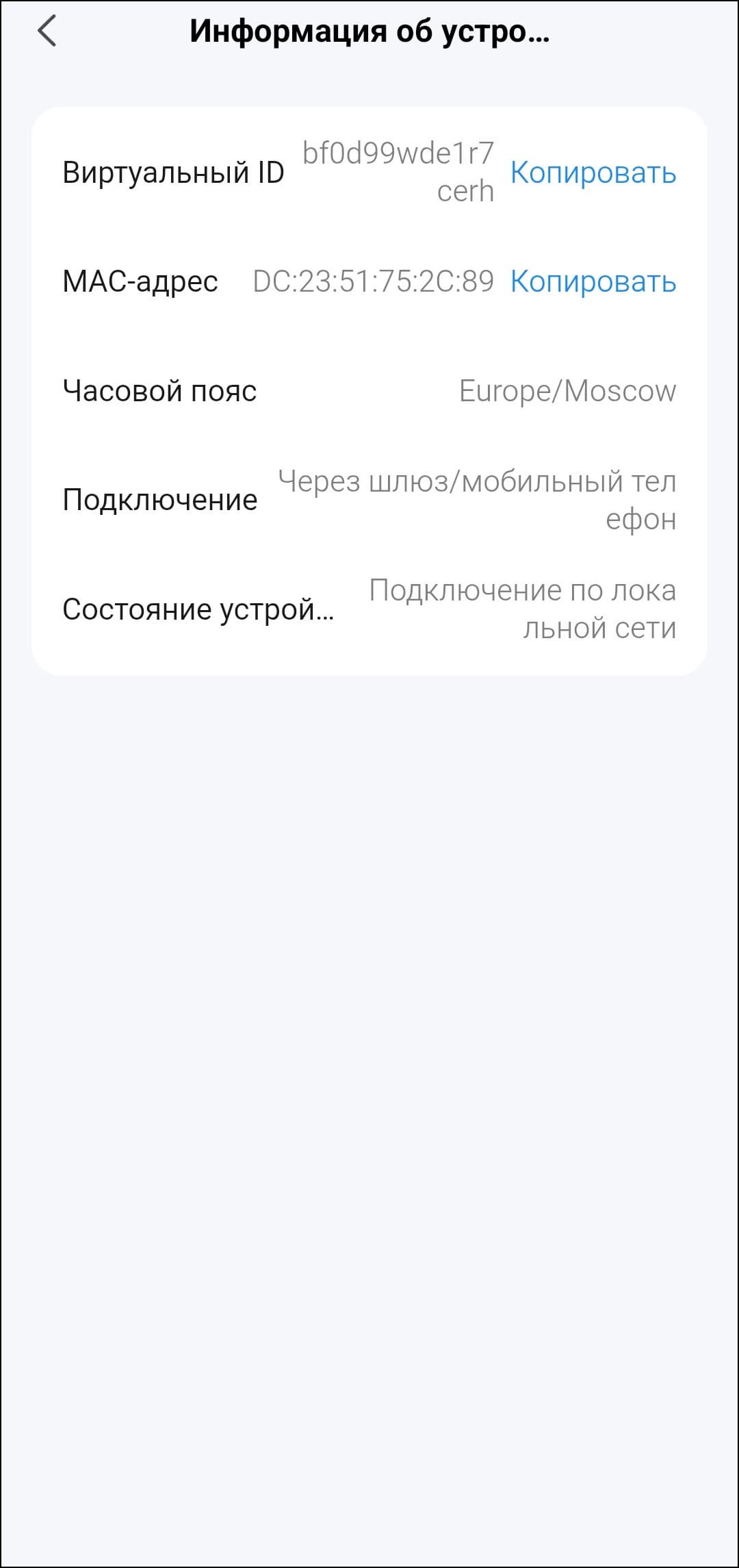Copy the virtual ID value
Viewport: 739px width, 1568px height.
point(593,173)
